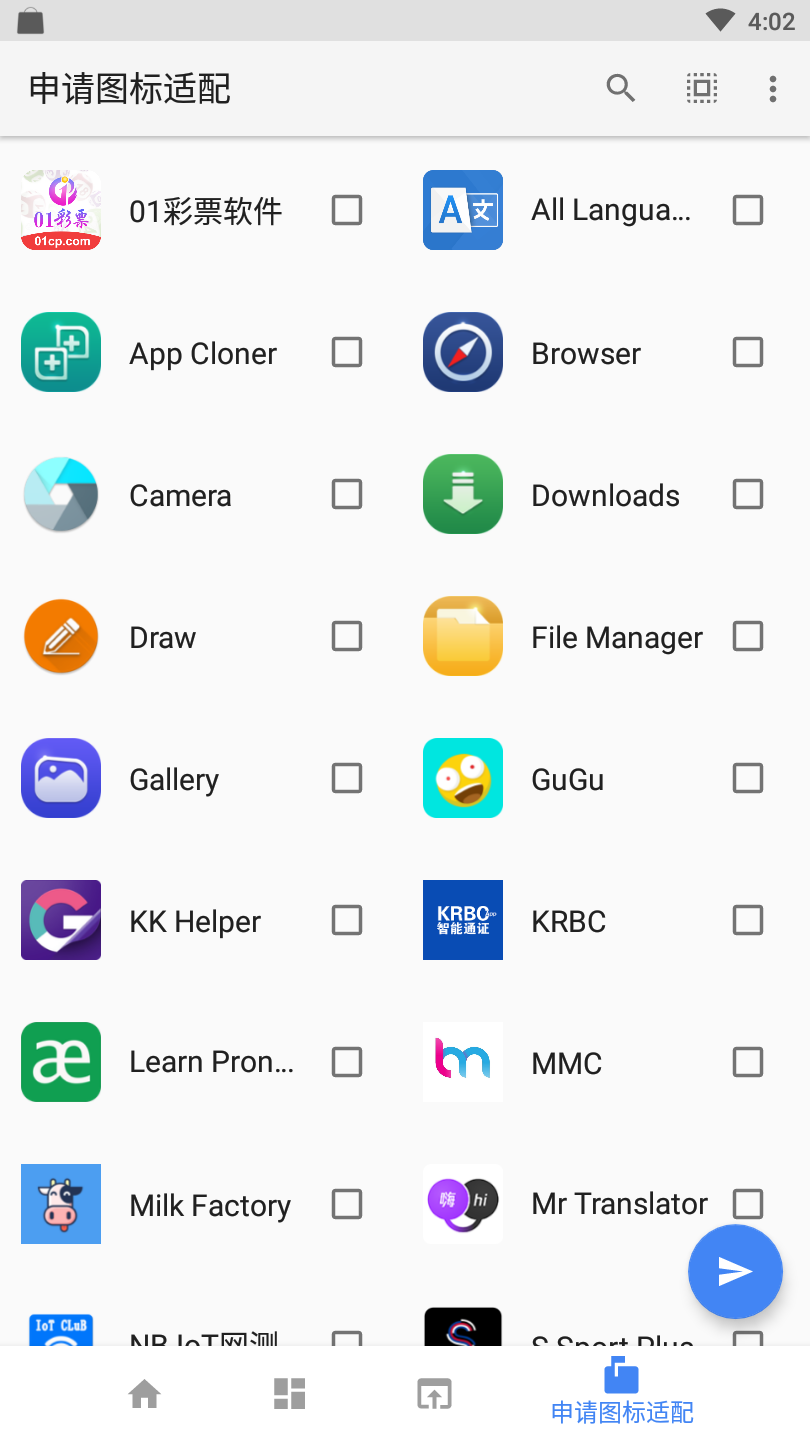
Task: Tap the upload icon in bottom navigation
Action: (434, 1392)
